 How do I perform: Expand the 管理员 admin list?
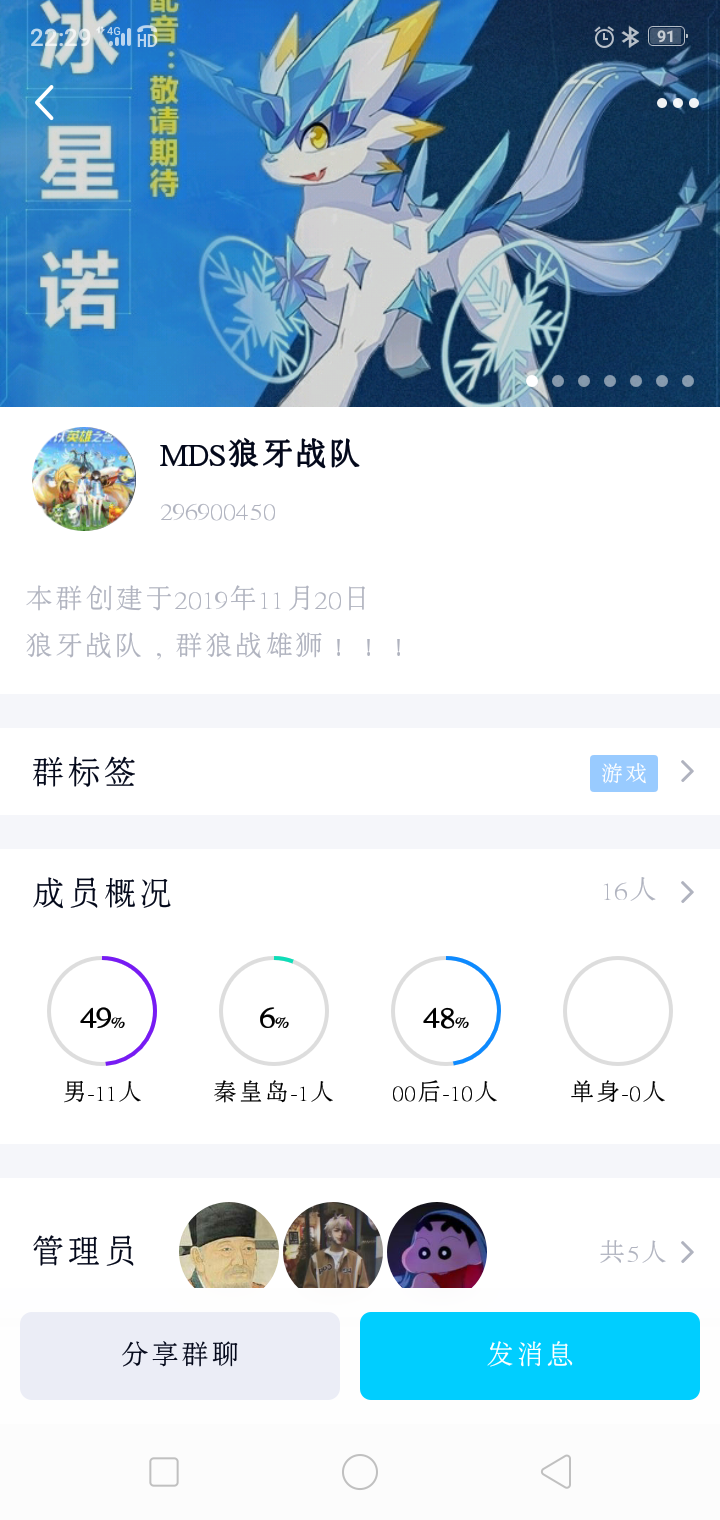688,1250
